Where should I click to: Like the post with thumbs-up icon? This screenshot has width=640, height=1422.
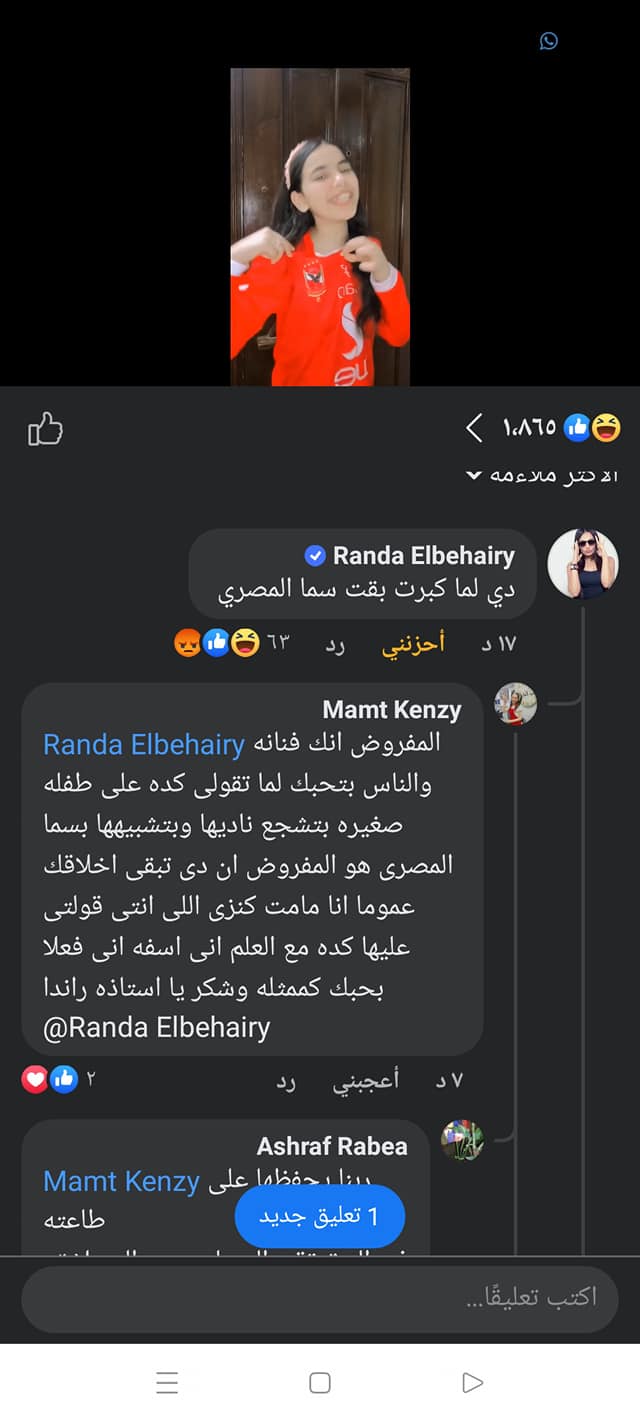click(45, 430)
